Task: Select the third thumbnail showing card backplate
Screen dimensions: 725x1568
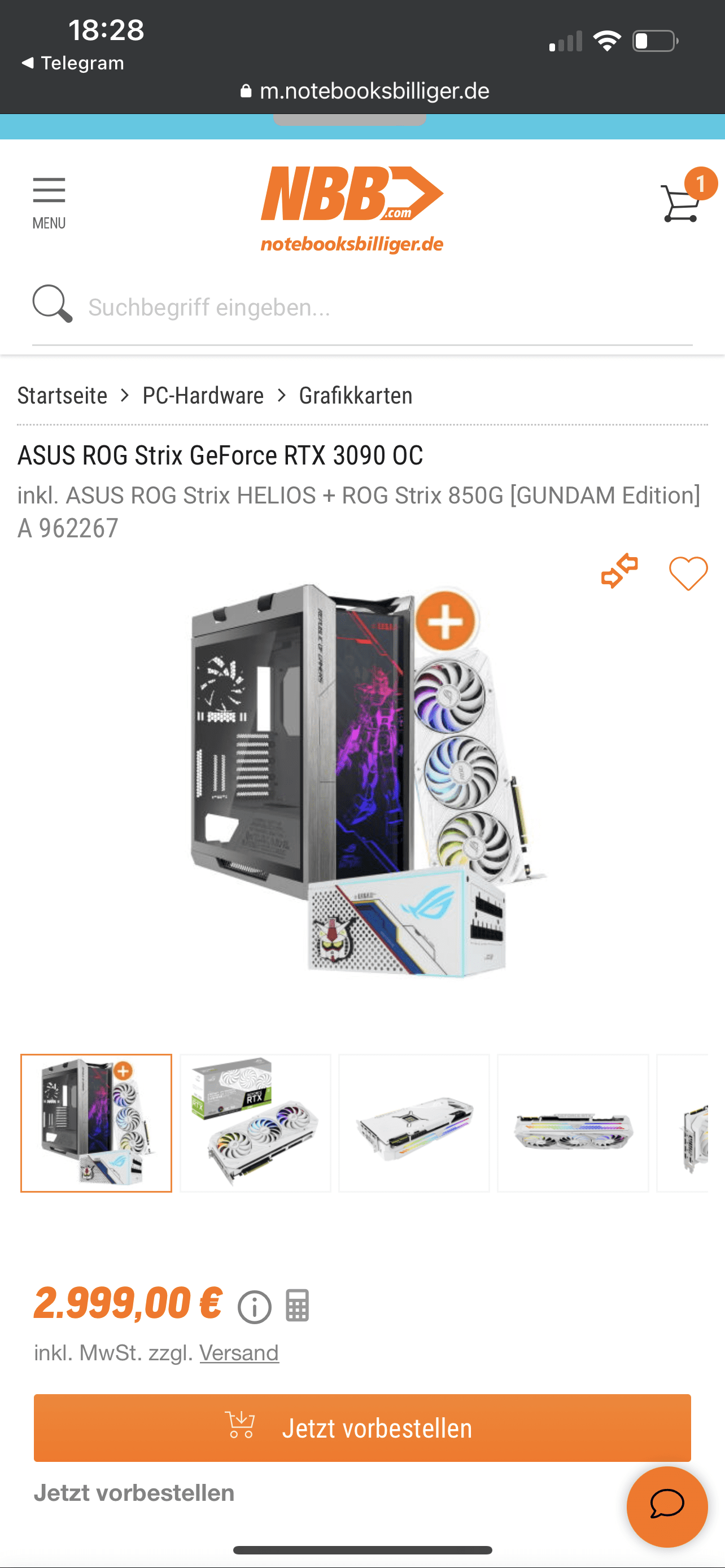Action: [414, 1123]
